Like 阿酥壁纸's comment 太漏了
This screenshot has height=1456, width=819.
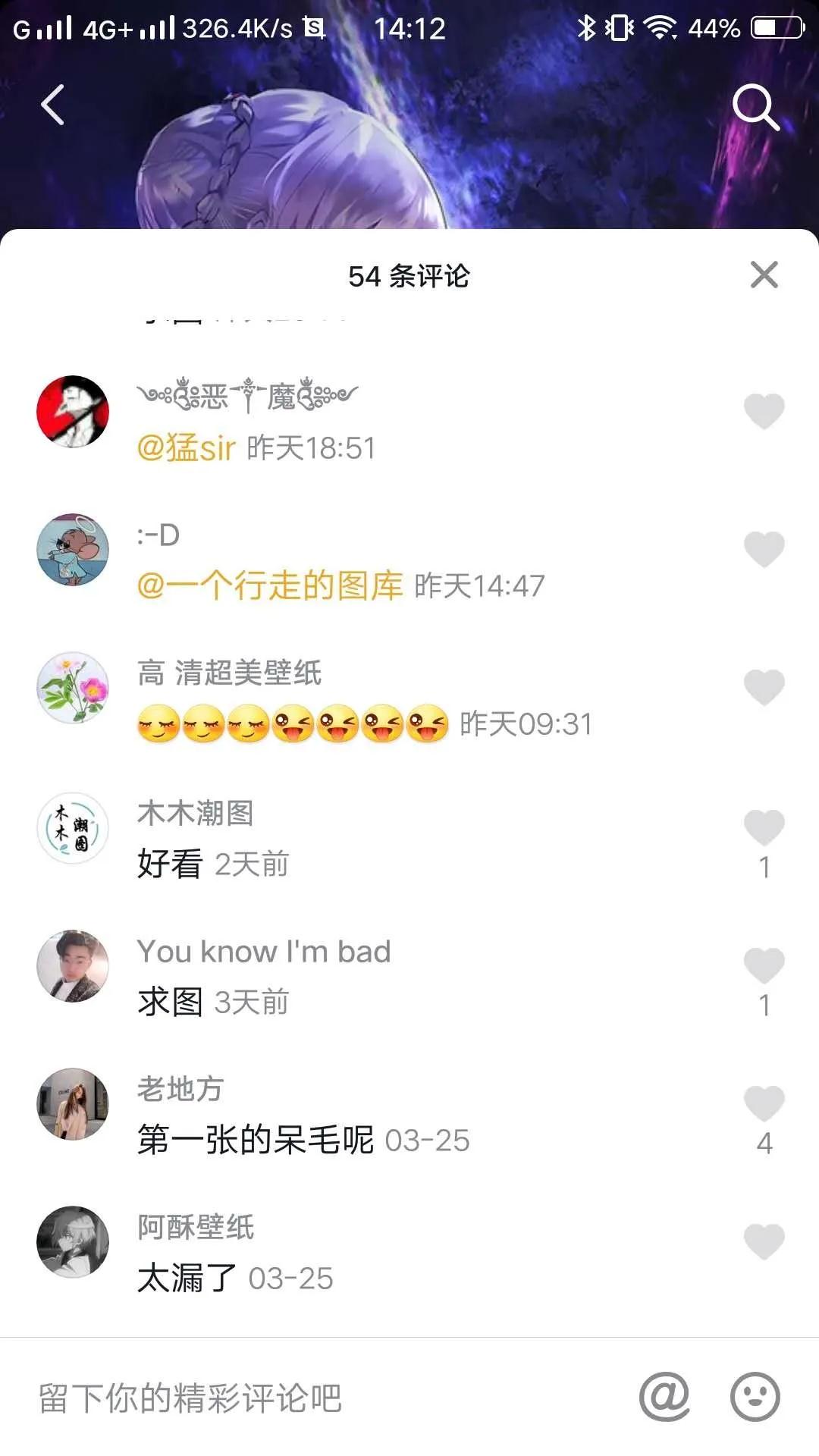click(764, 1241)
